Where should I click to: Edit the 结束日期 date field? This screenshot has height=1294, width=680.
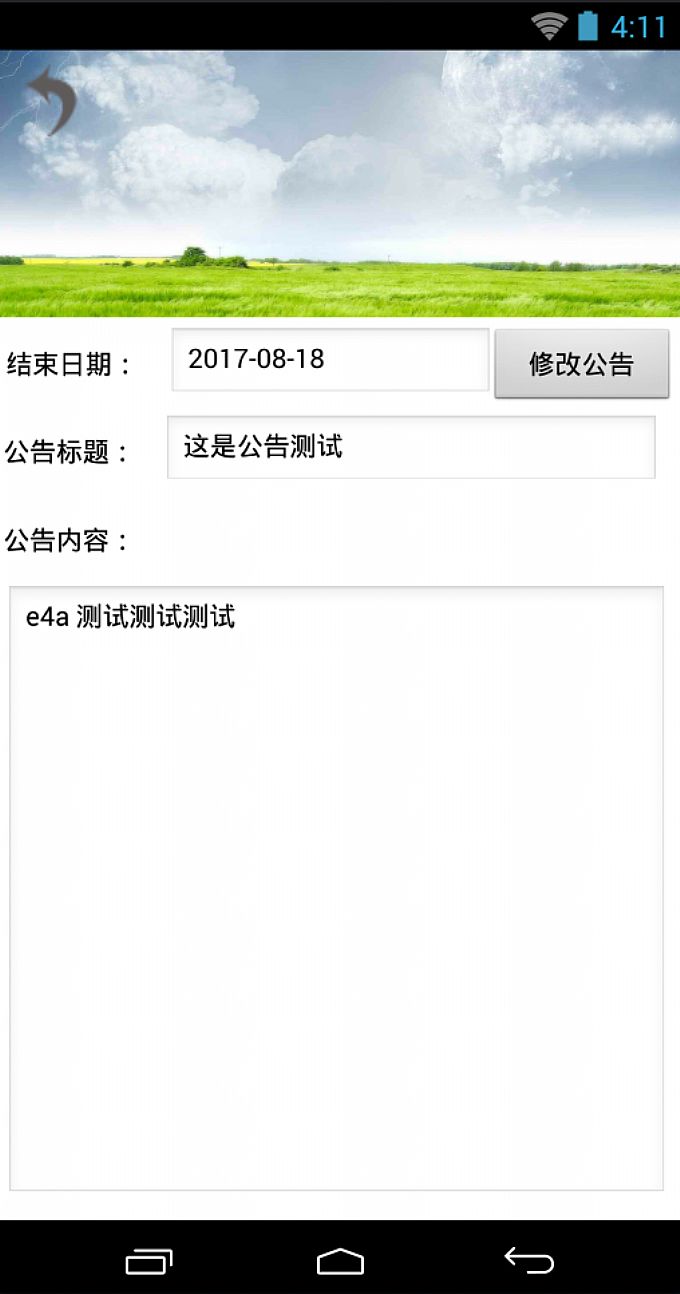tap(330, 360)
